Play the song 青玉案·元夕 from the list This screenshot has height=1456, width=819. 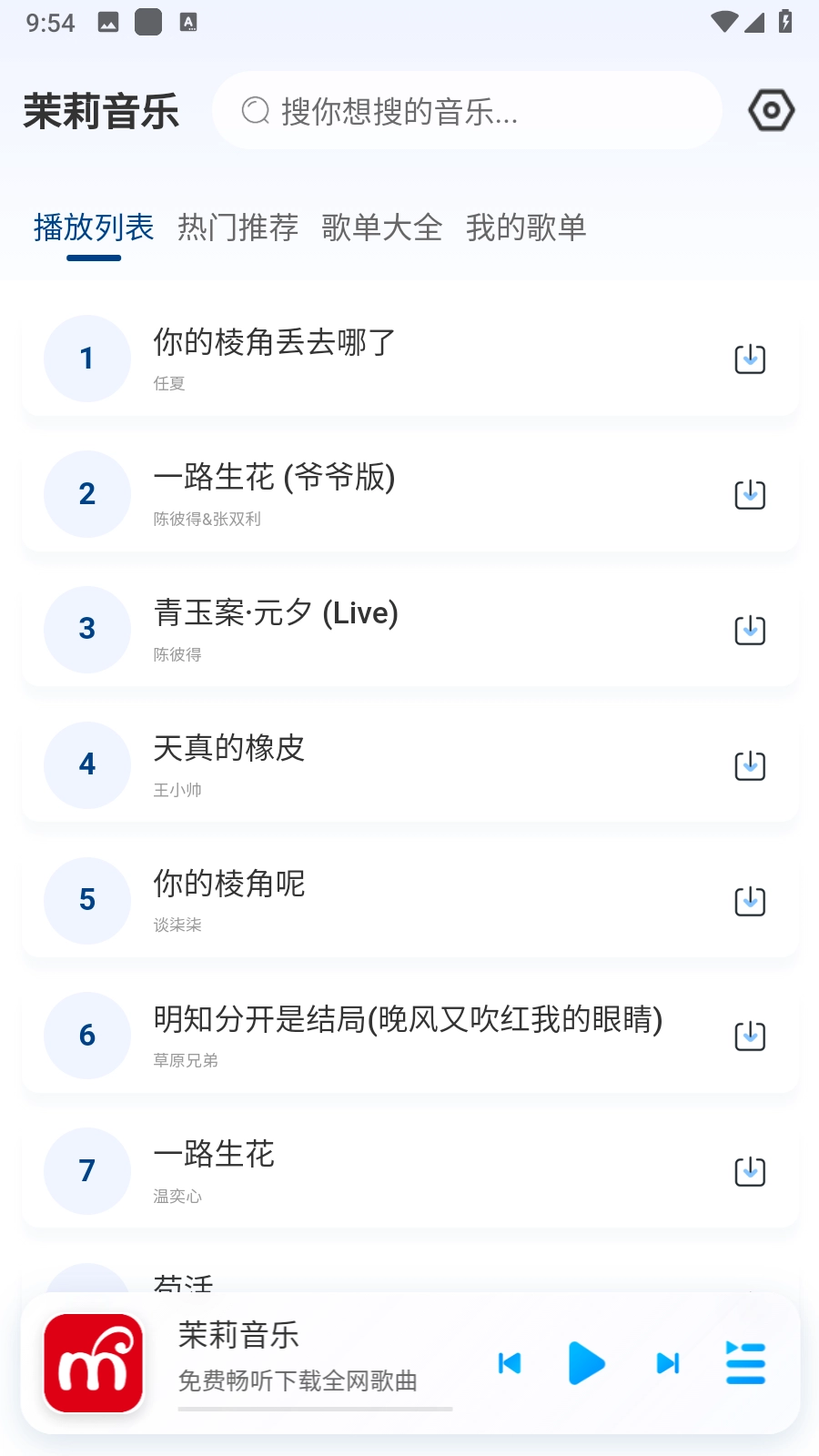pos(364,630)
